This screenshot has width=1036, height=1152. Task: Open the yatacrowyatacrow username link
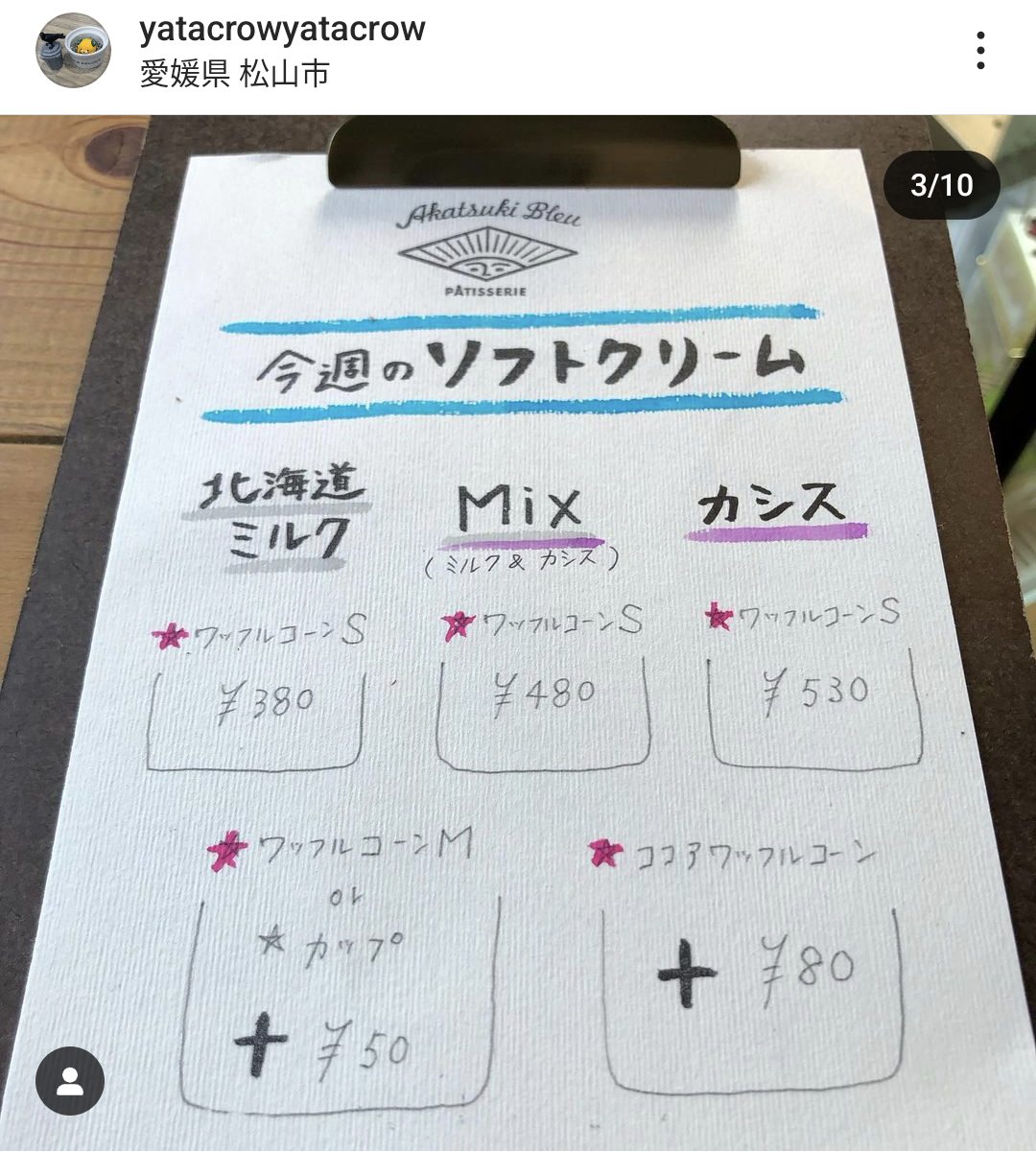282,29
